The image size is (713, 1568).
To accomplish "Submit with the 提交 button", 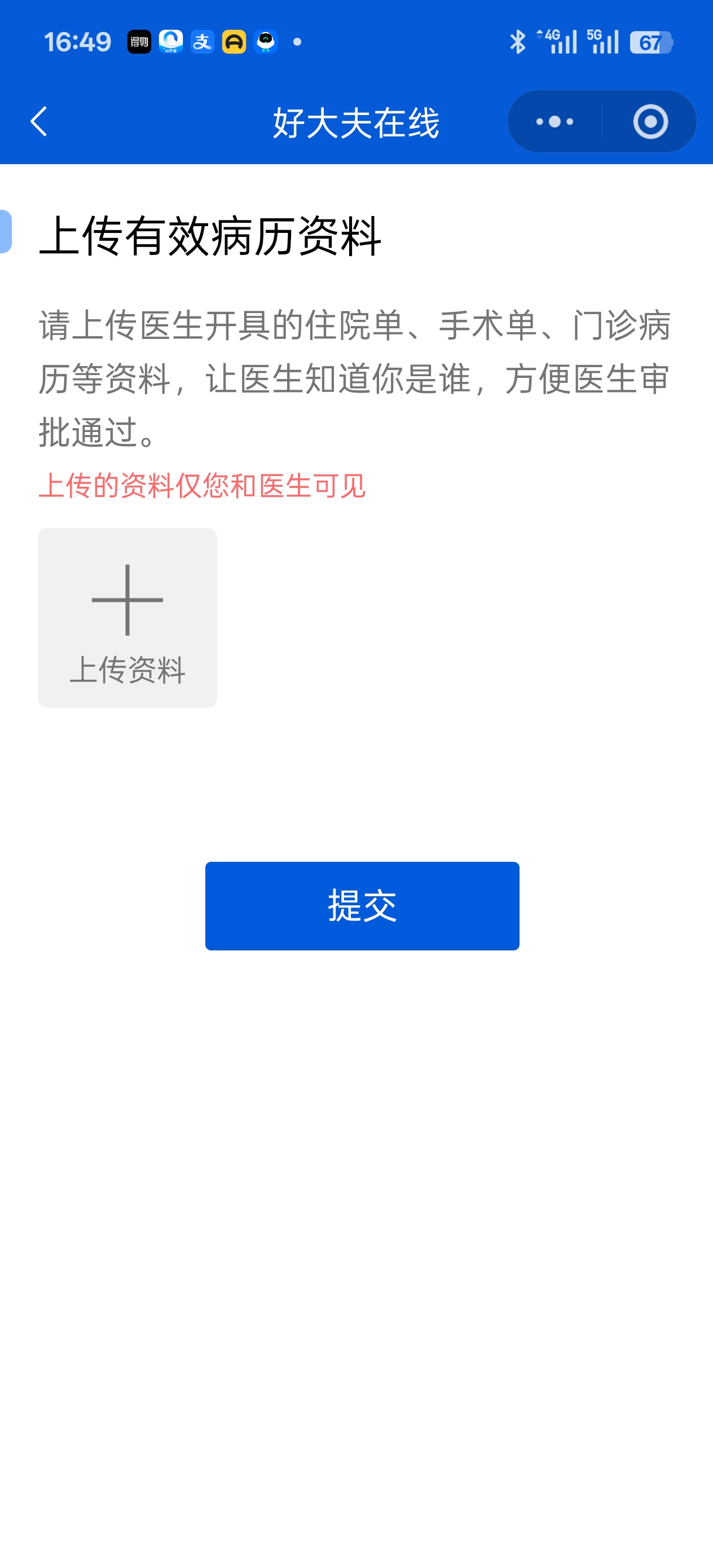I will pos(362,905).
